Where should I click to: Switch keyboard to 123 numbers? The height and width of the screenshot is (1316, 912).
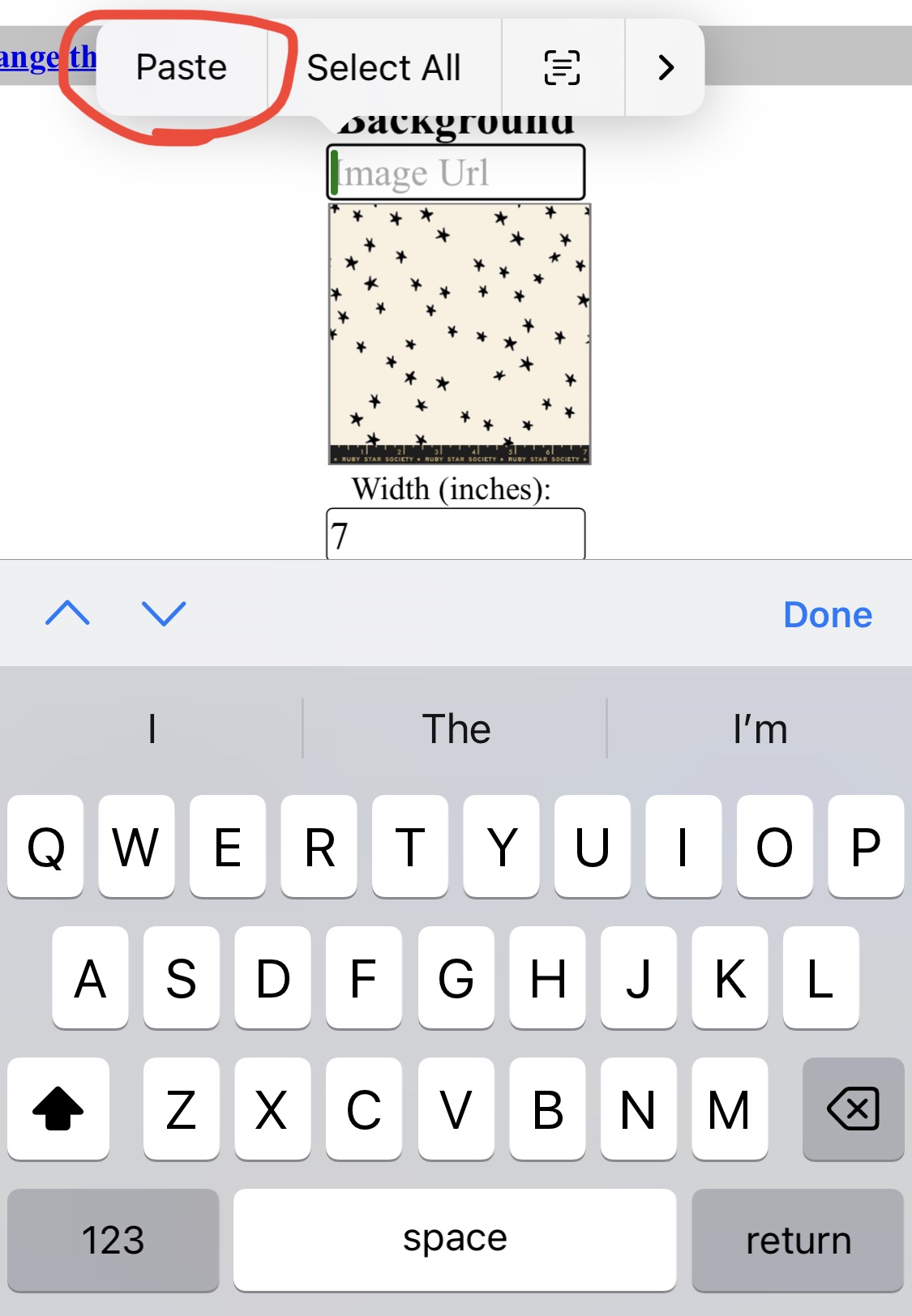coord(113,1240)
